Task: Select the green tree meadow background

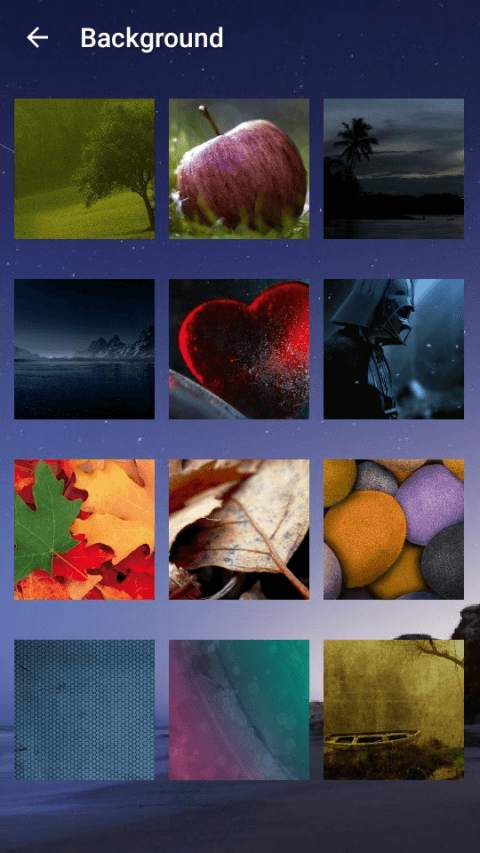Action: (x=84, y=169)
